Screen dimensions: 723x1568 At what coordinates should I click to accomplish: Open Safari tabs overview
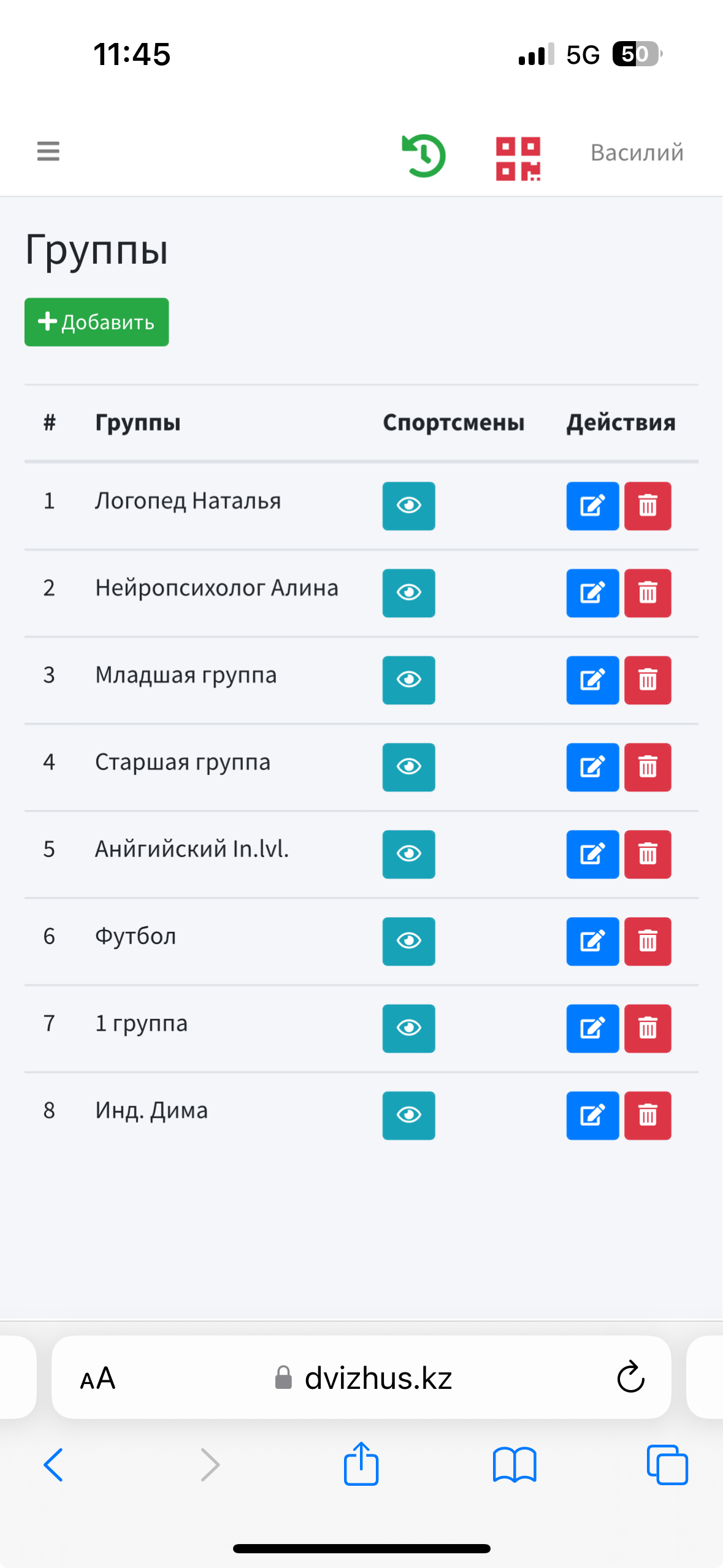667,1465
